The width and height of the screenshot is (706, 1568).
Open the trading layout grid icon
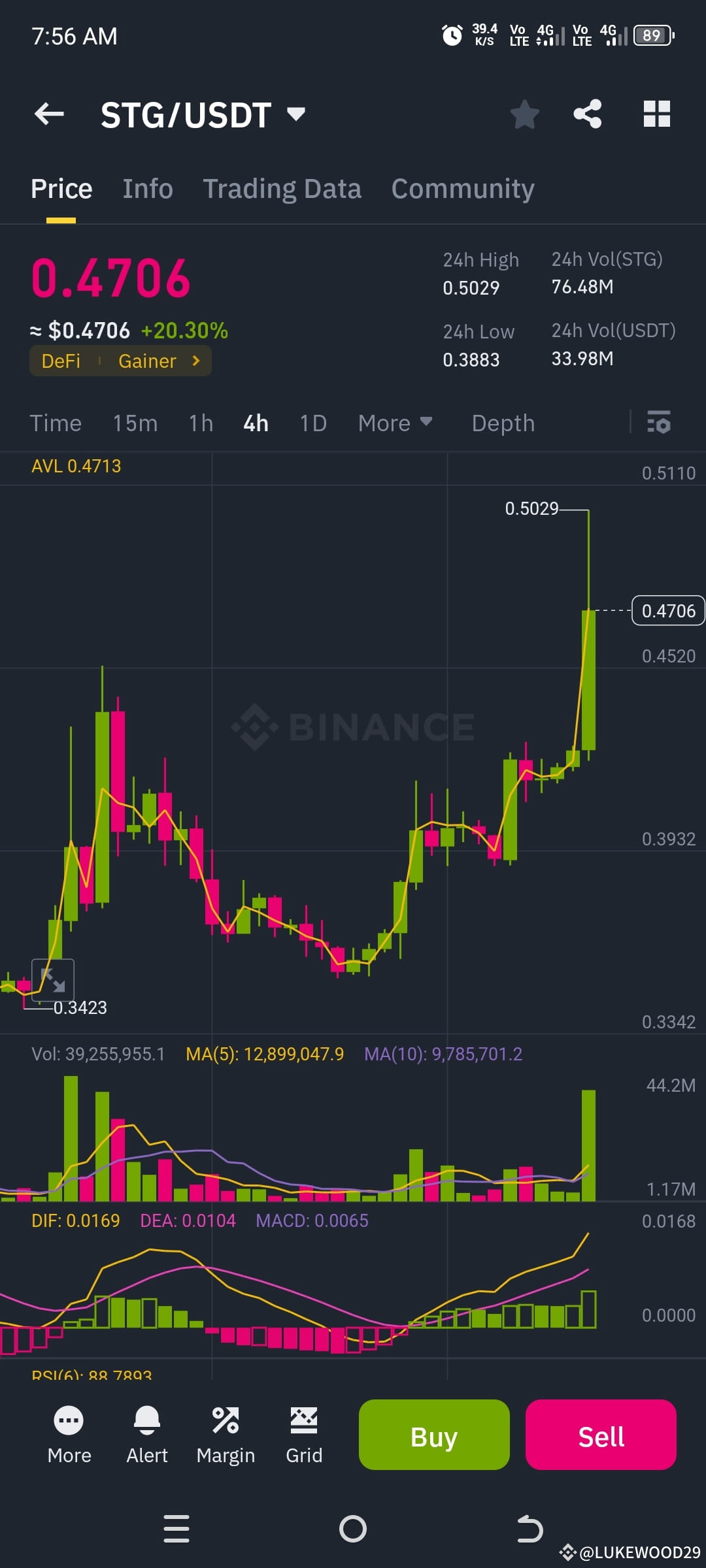tap(656, 114)
